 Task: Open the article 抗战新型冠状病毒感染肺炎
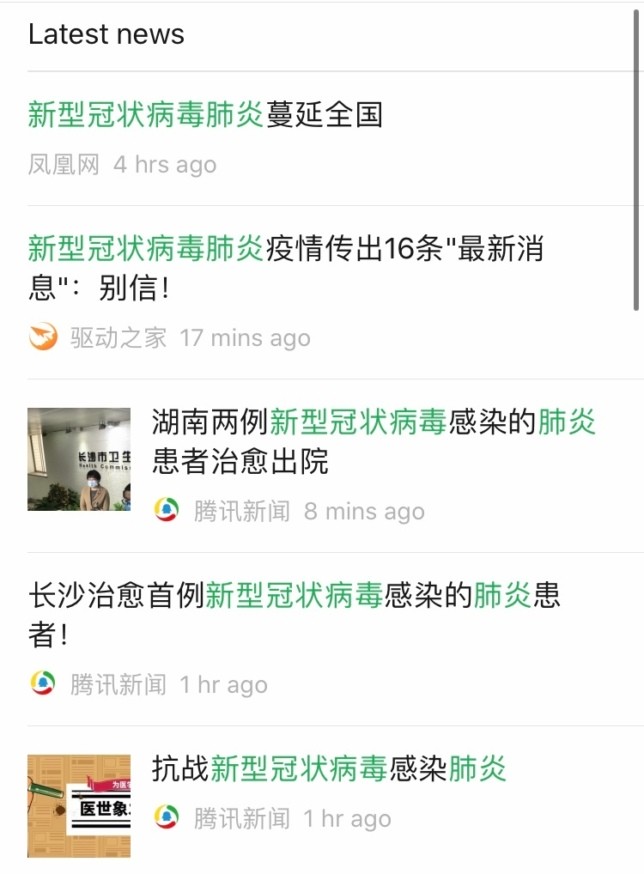click(329, 768)
